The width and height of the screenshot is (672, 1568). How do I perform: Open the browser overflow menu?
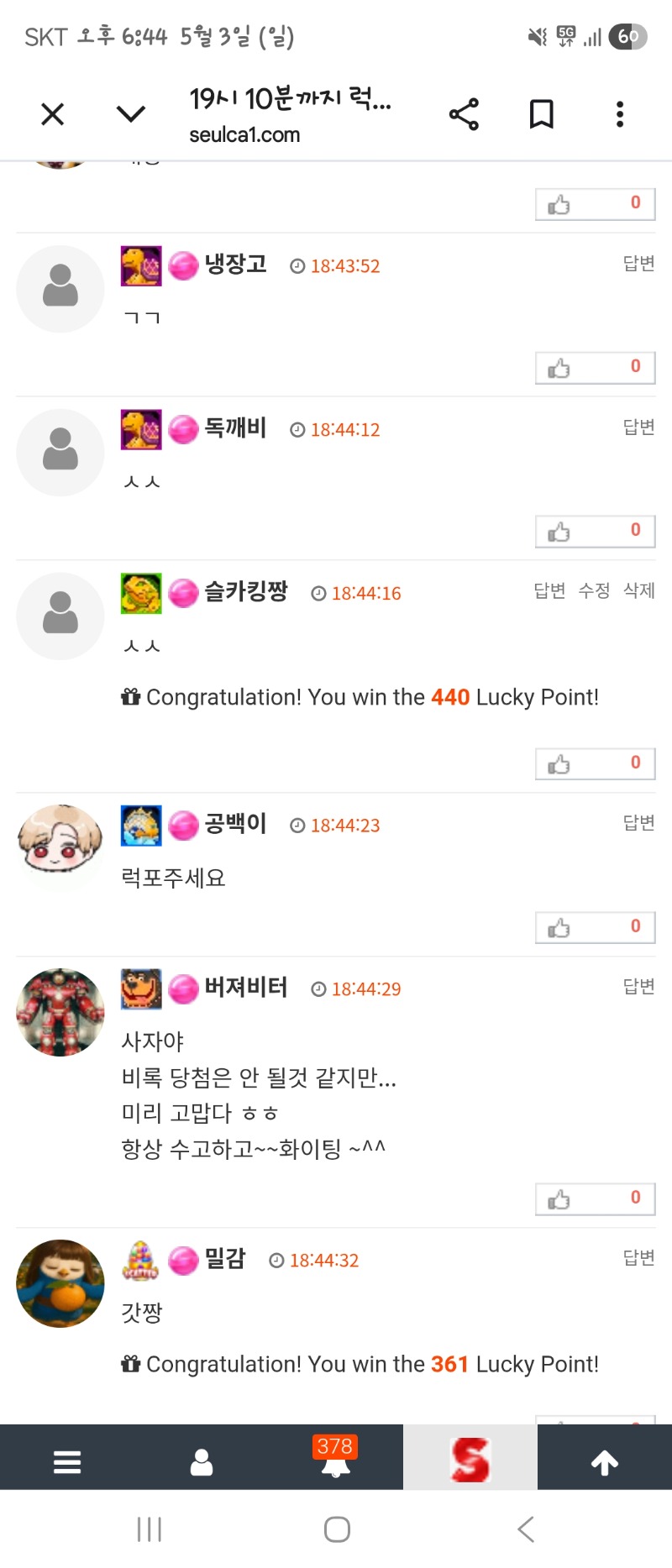(620, 113)
